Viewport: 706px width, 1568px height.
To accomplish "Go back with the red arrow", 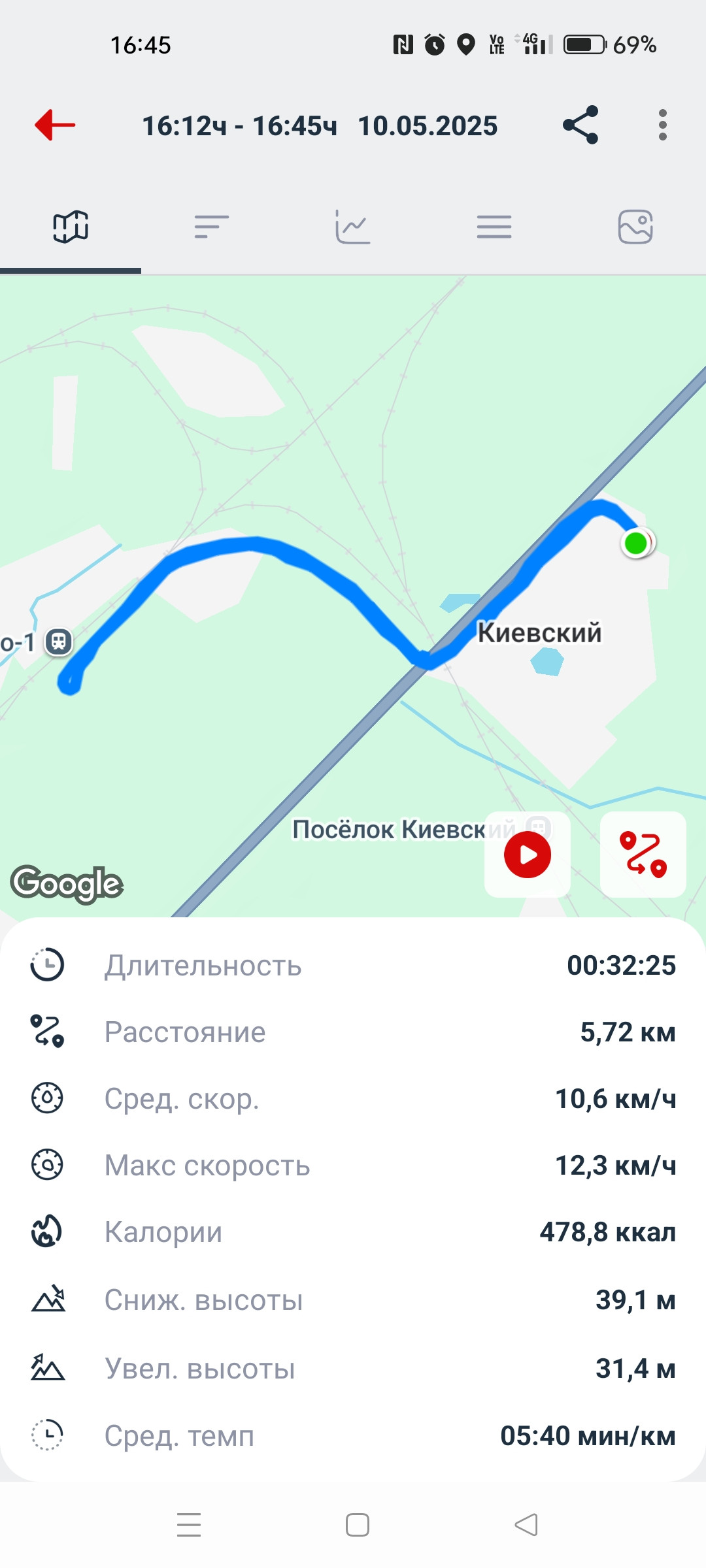I will [x=55, y=125].
